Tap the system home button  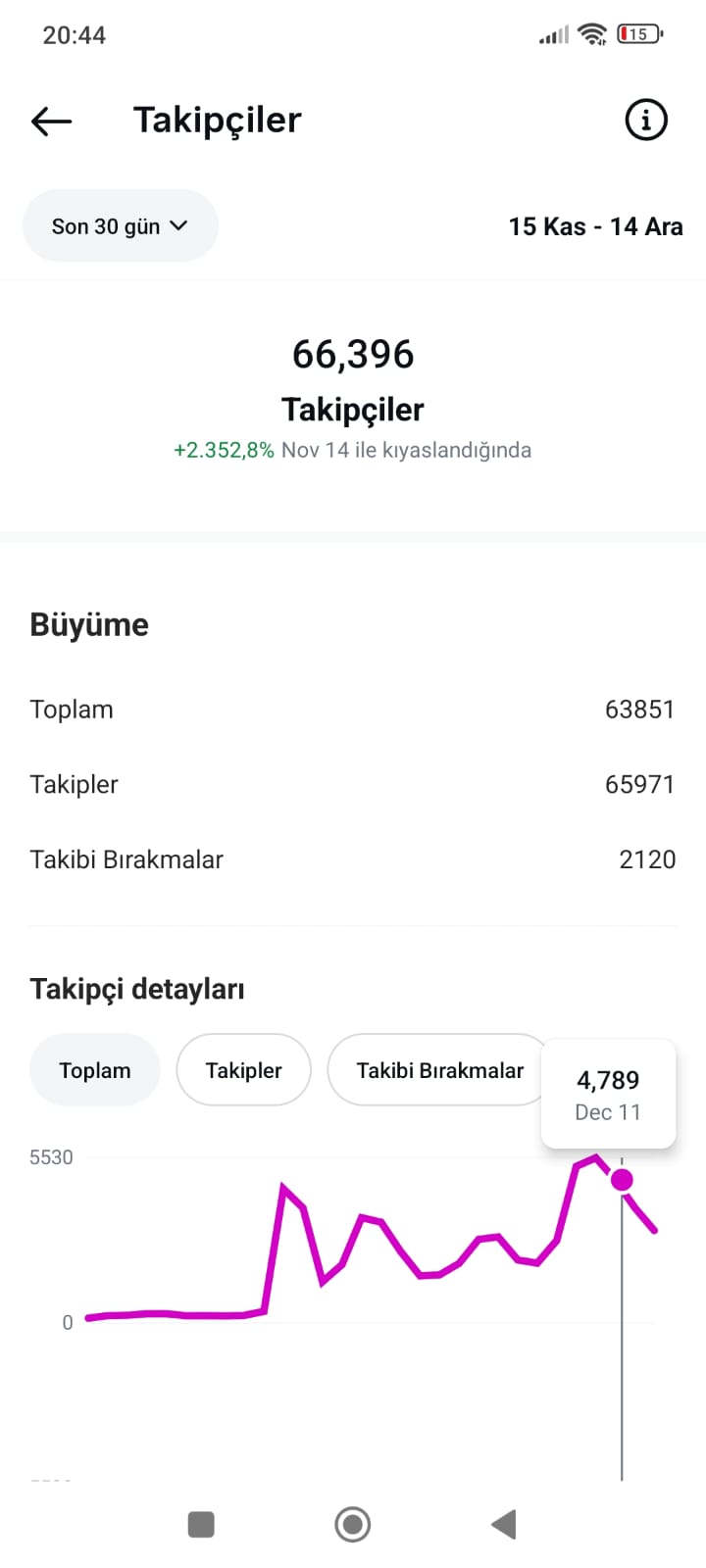coord(353,1525)
